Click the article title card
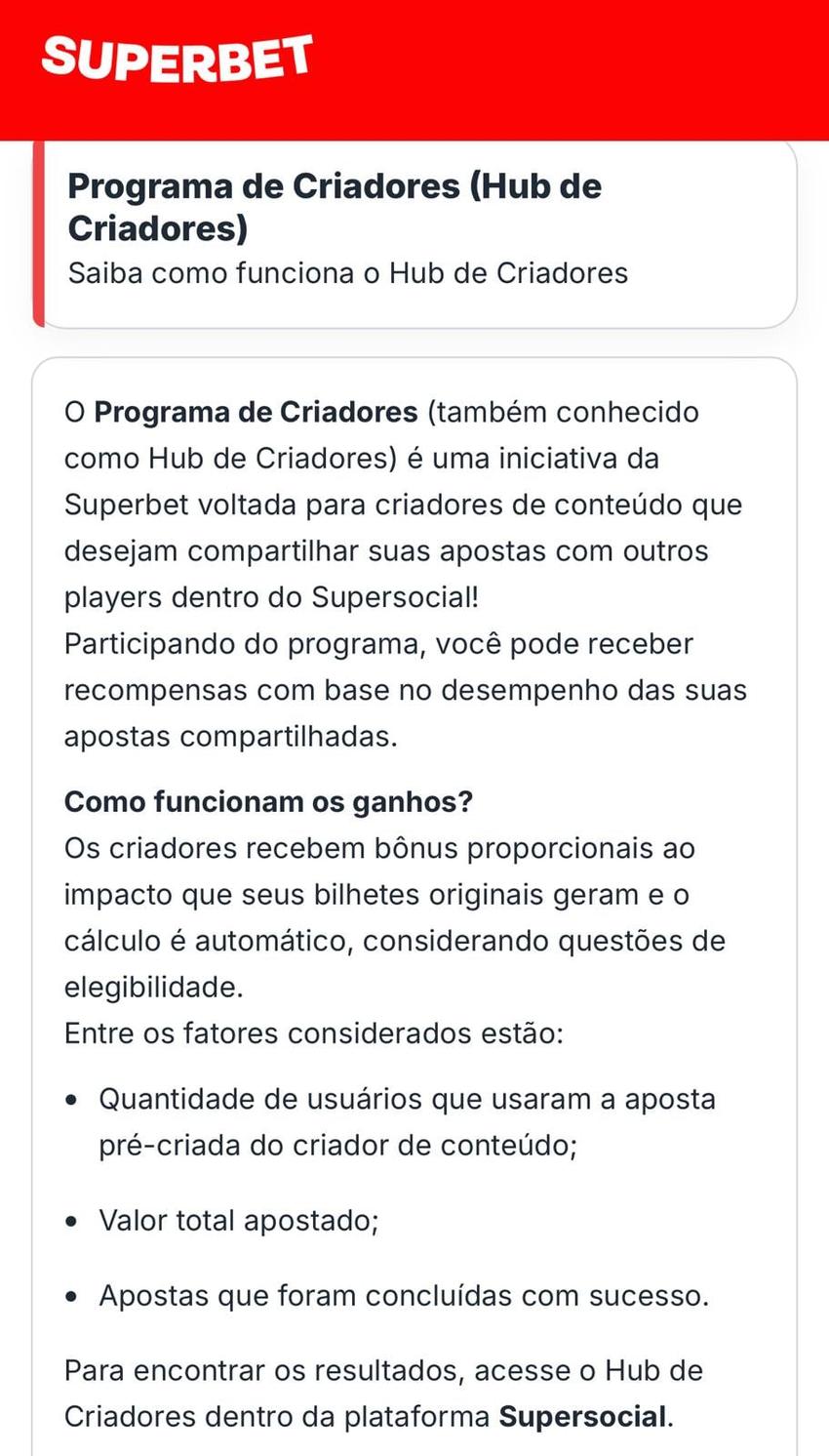 point(414,231)
